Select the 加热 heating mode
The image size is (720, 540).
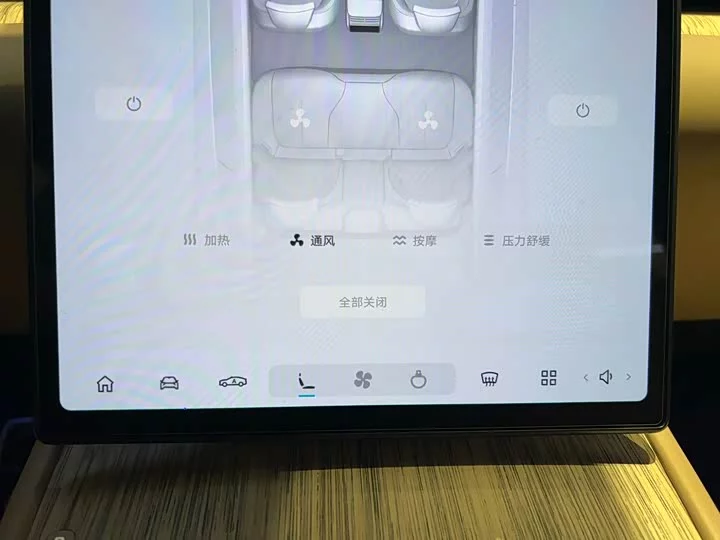tap(207, 240)
